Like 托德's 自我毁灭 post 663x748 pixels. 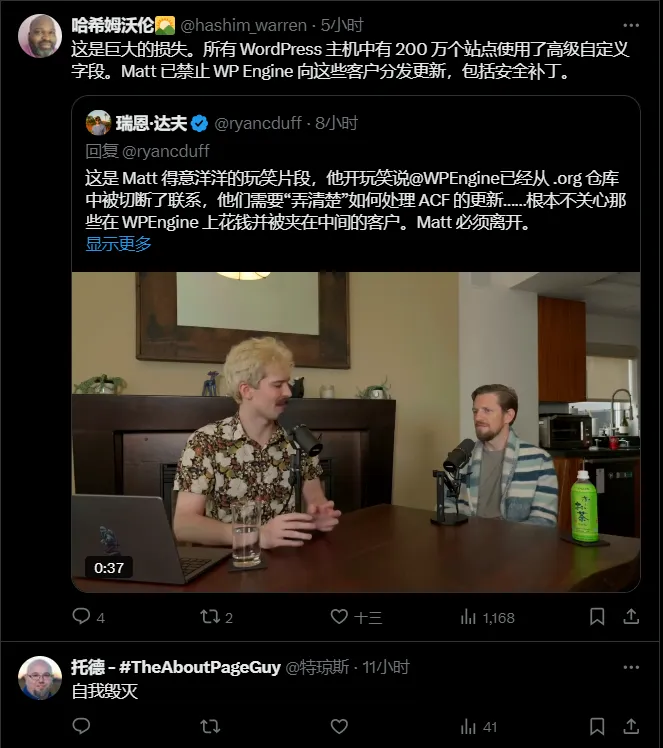[339, 727]
